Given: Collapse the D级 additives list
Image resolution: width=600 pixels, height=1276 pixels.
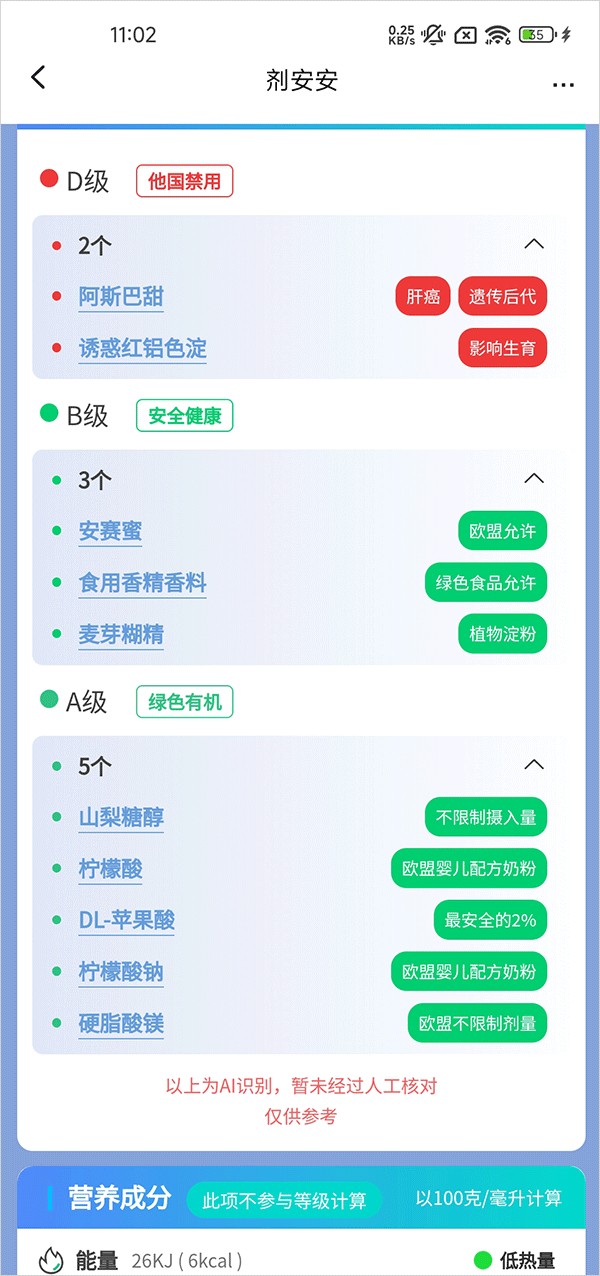Looking at the screenshot, I should tap(534, 244).
